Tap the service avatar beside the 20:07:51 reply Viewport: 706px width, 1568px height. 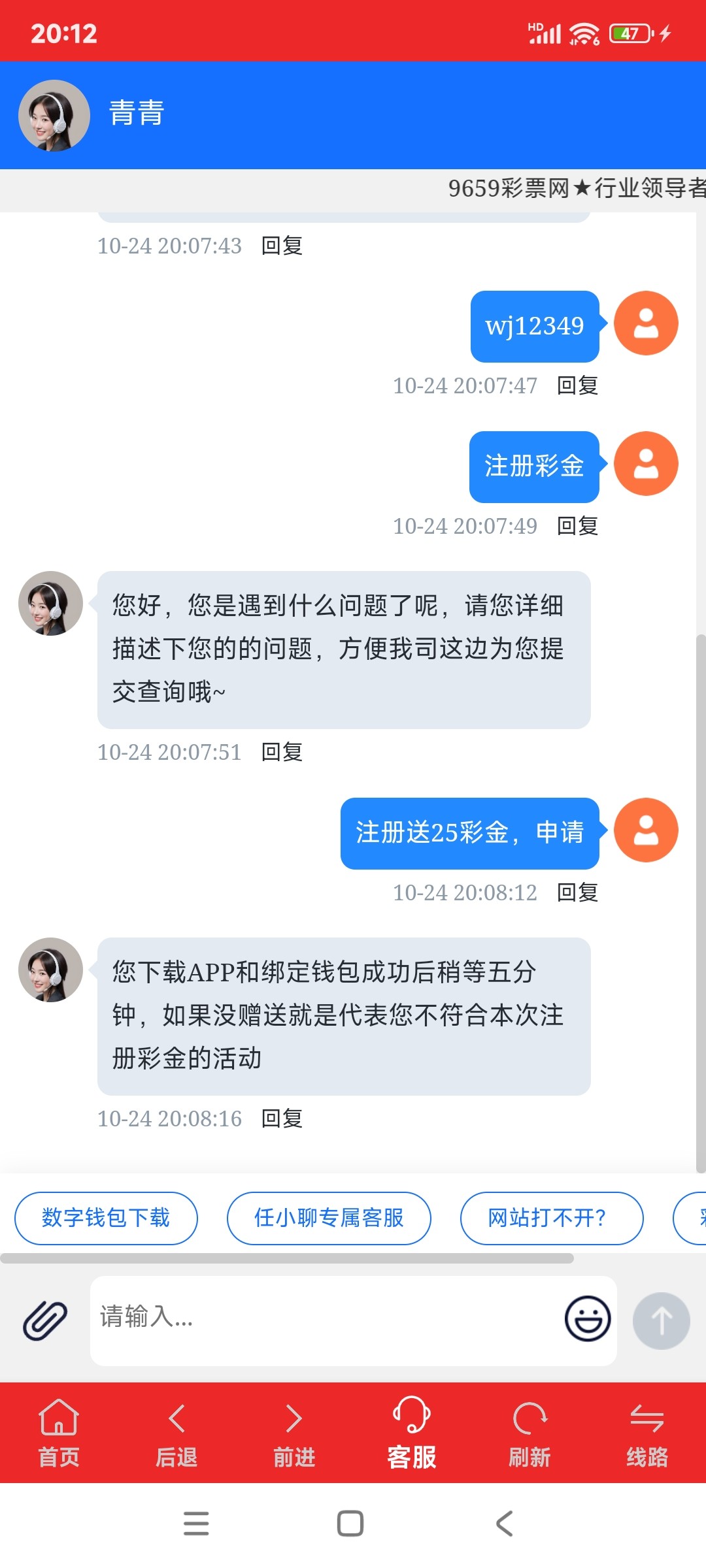pos(50,604)
